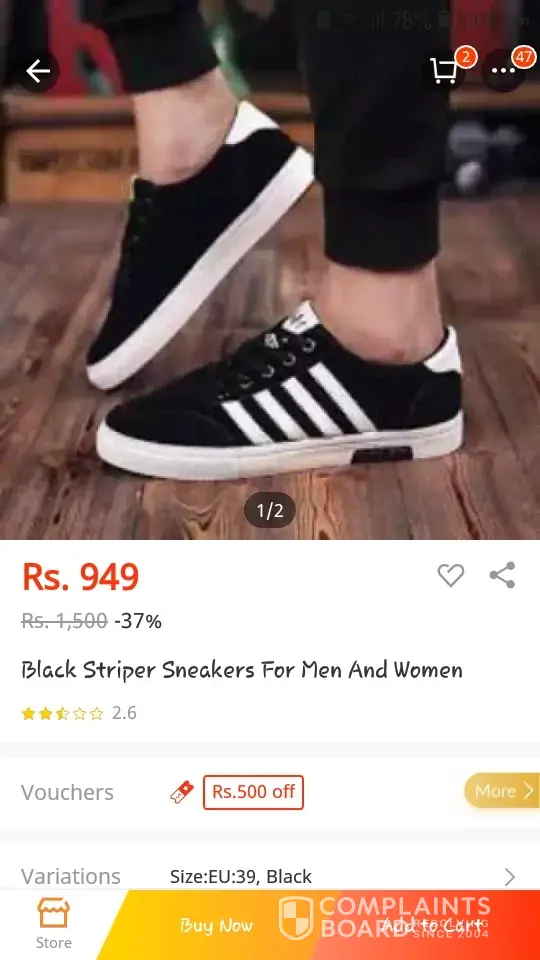Share this product
540x960 pixels.
point(503,575)
